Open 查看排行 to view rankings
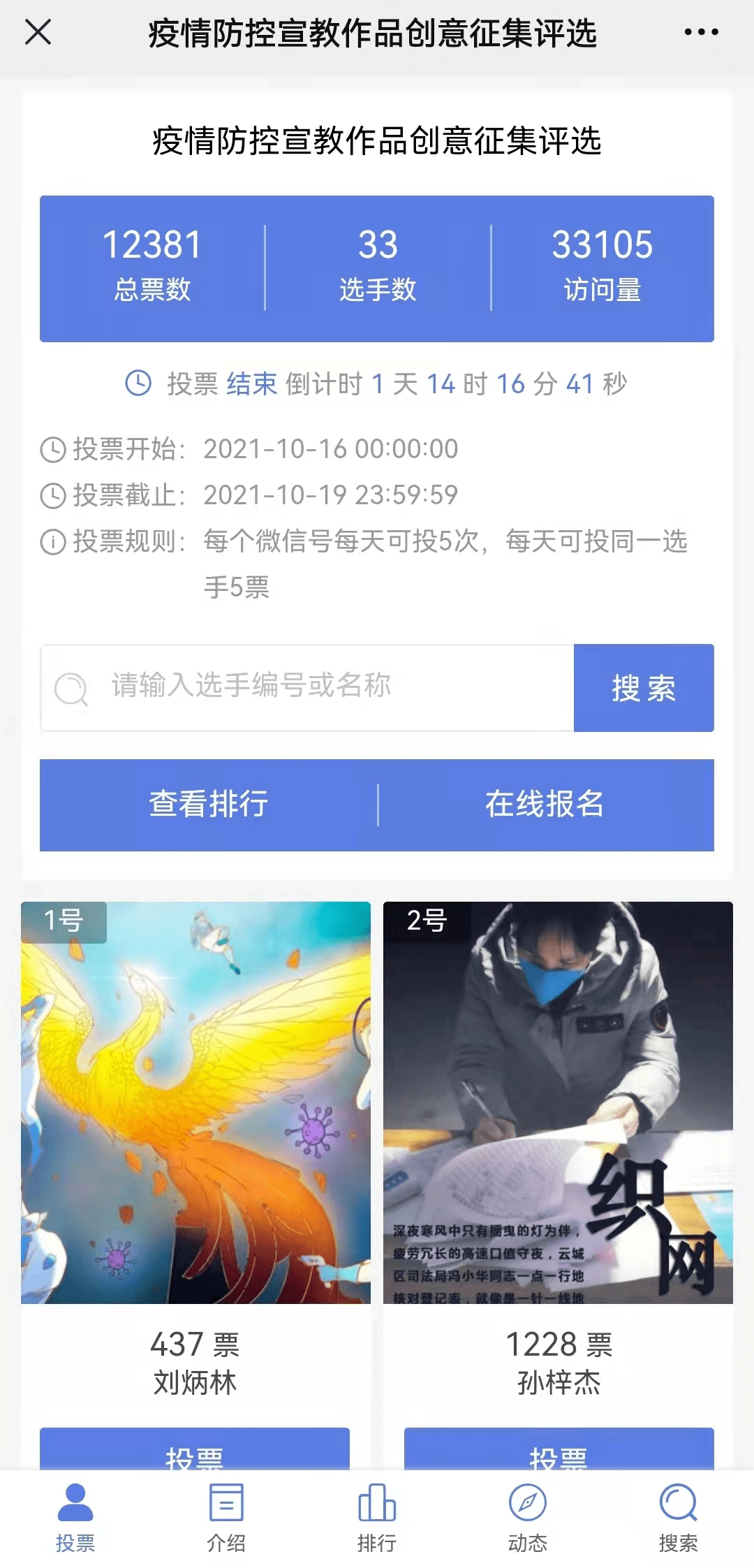This screenshot has width=754, height=1568. 209,805
